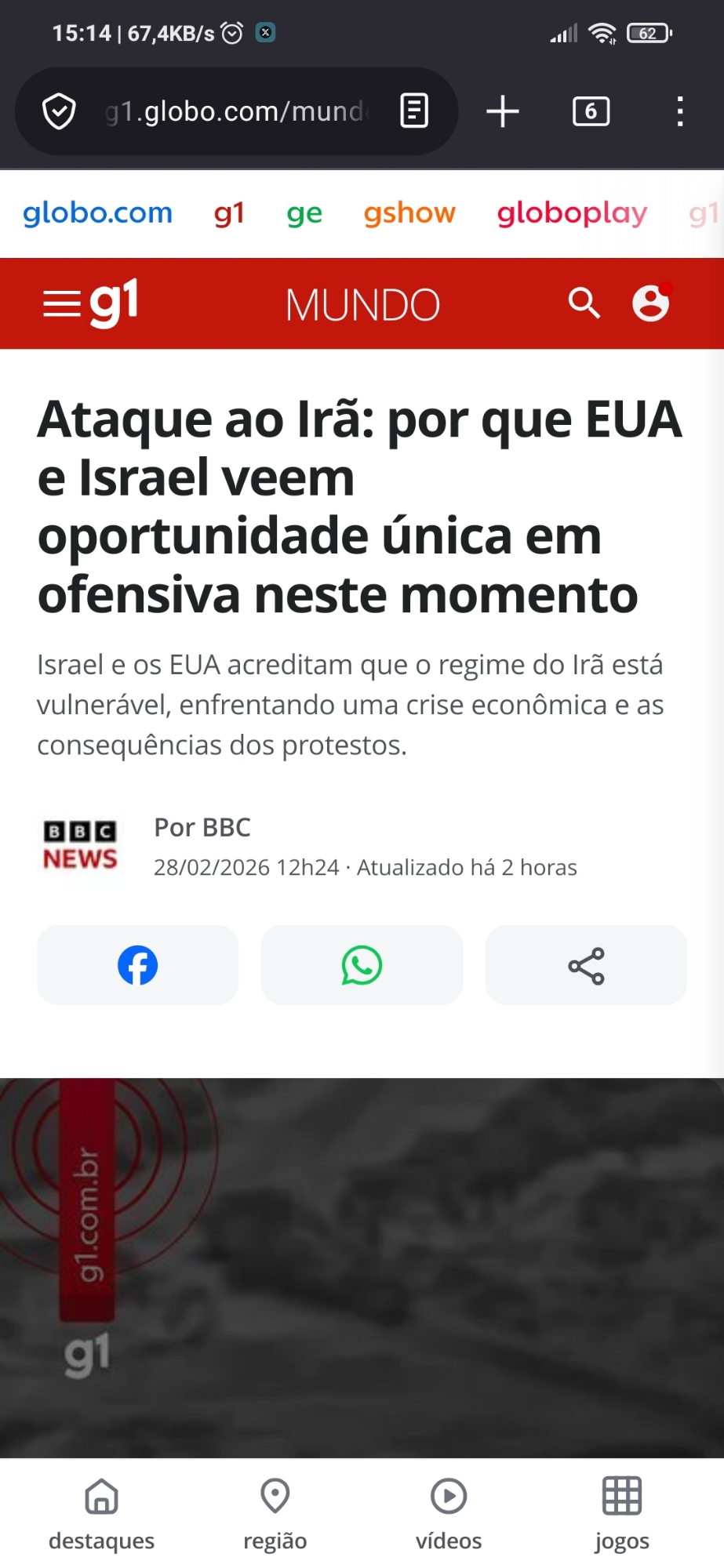
Task: Tap the browser address bar
Action: coord(235,111)
